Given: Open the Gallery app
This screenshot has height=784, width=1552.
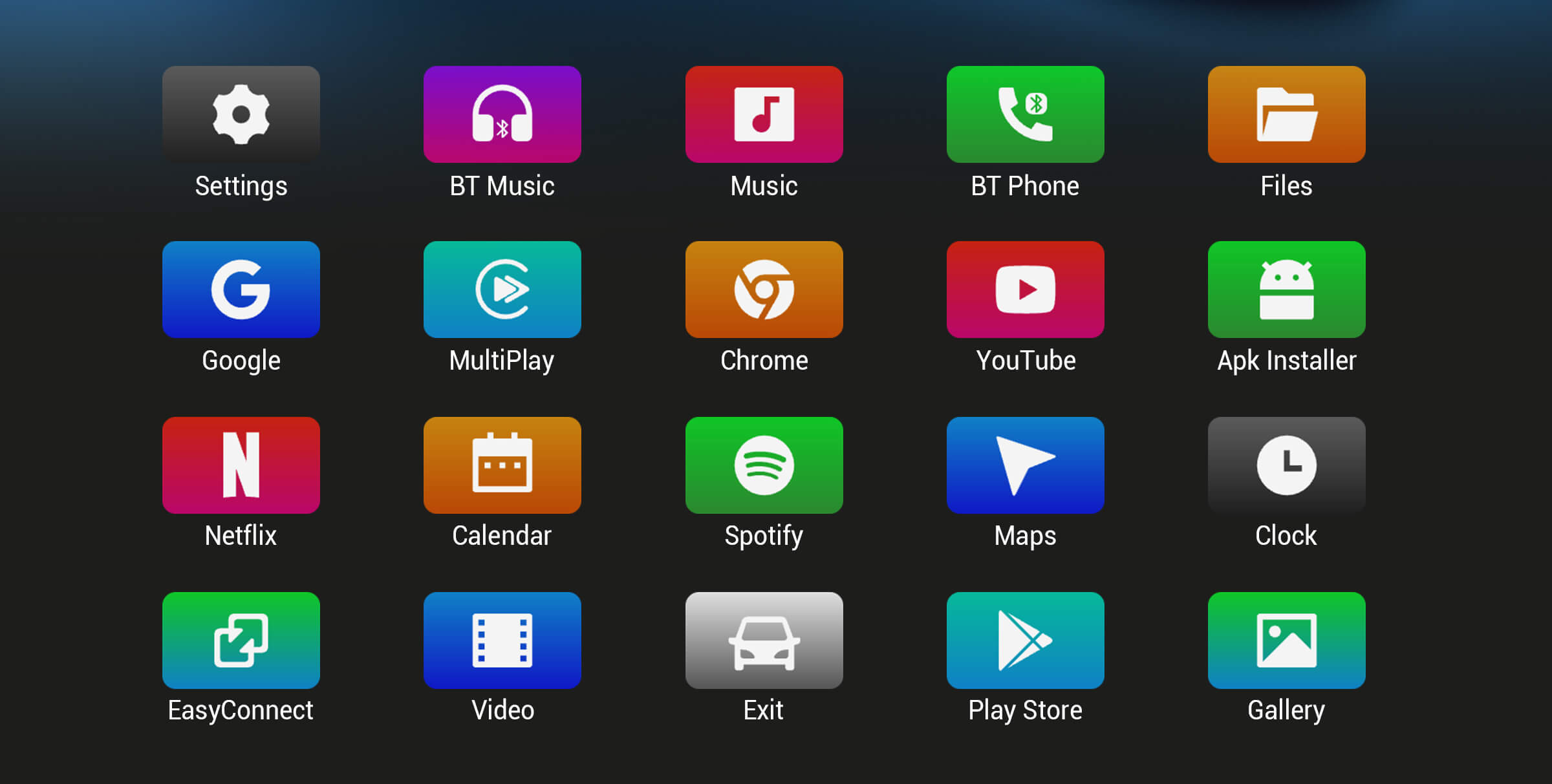Looking at the screenshot, I should pyautogui.click(x=1286, y=641).
